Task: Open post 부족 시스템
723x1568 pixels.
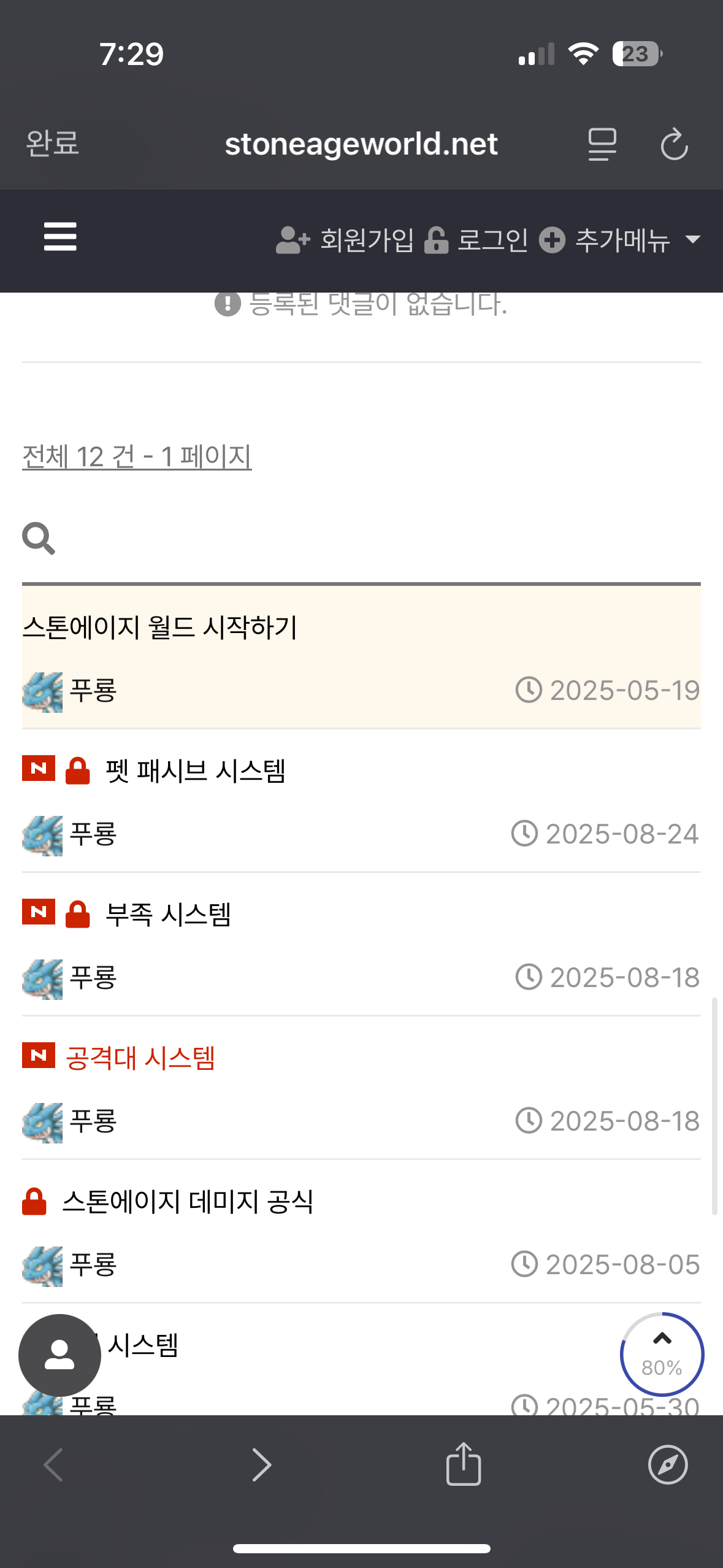Action: coord(168,914)
